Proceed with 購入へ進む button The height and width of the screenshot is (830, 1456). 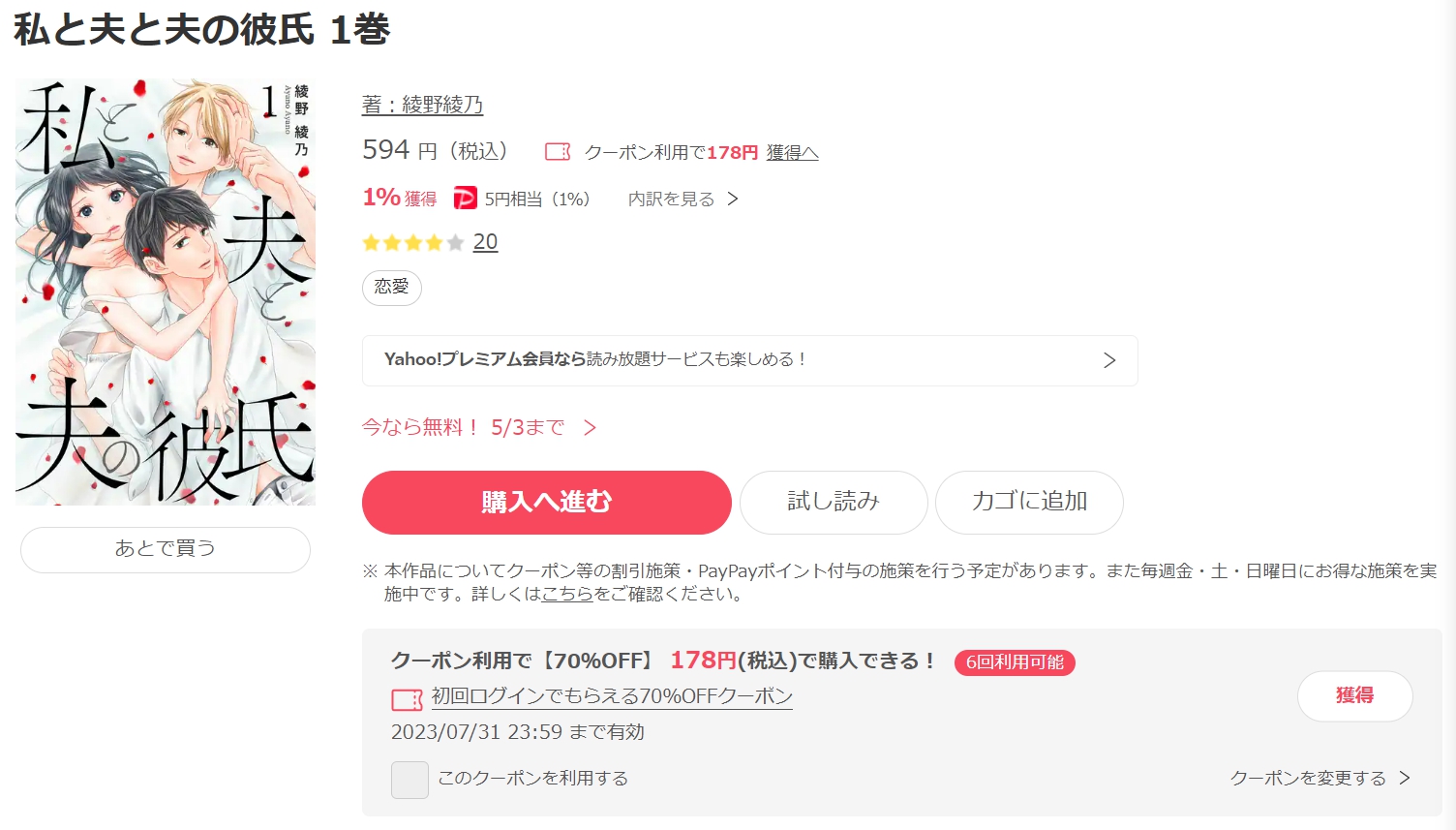click(x=546, y=502)
